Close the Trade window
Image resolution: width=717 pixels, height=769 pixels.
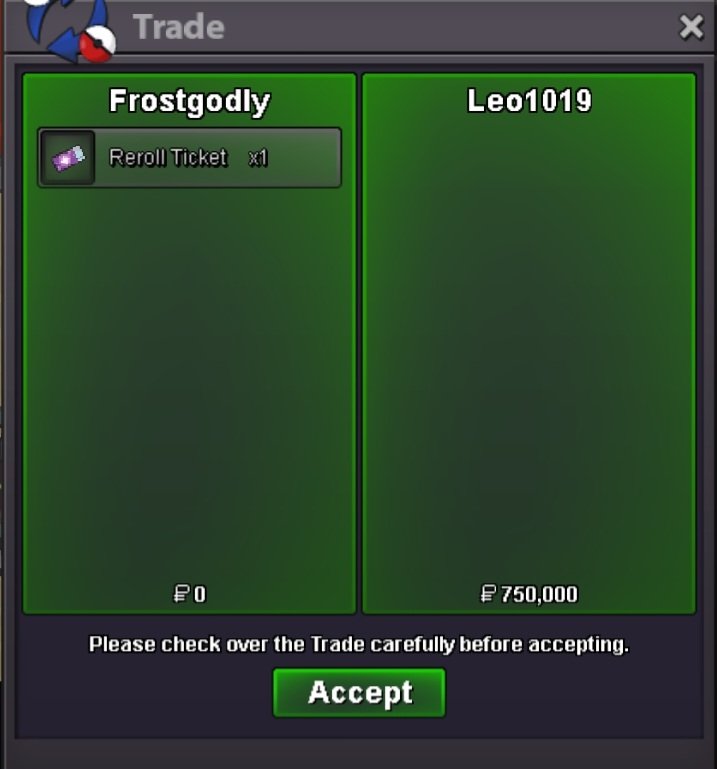point(691,27)
